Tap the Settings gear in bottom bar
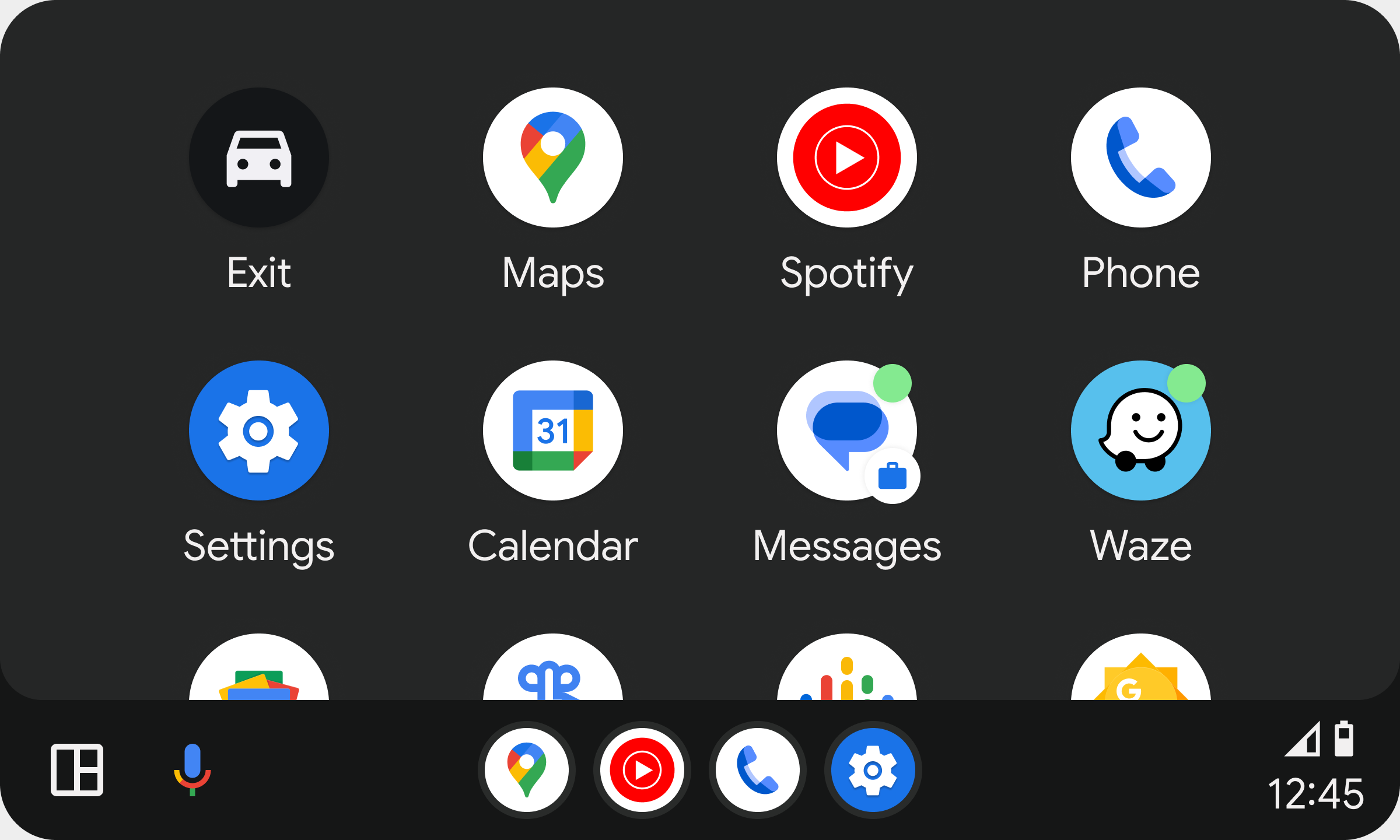This screenshot has height=840, width=1400. point(873,769)
